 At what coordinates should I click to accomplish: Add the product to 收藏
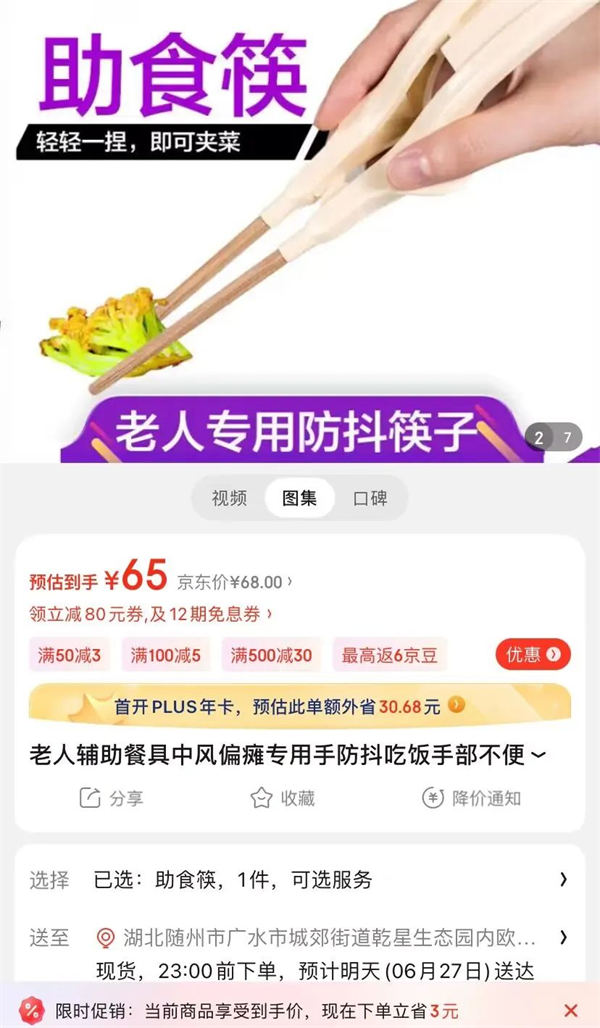[283, 798]
